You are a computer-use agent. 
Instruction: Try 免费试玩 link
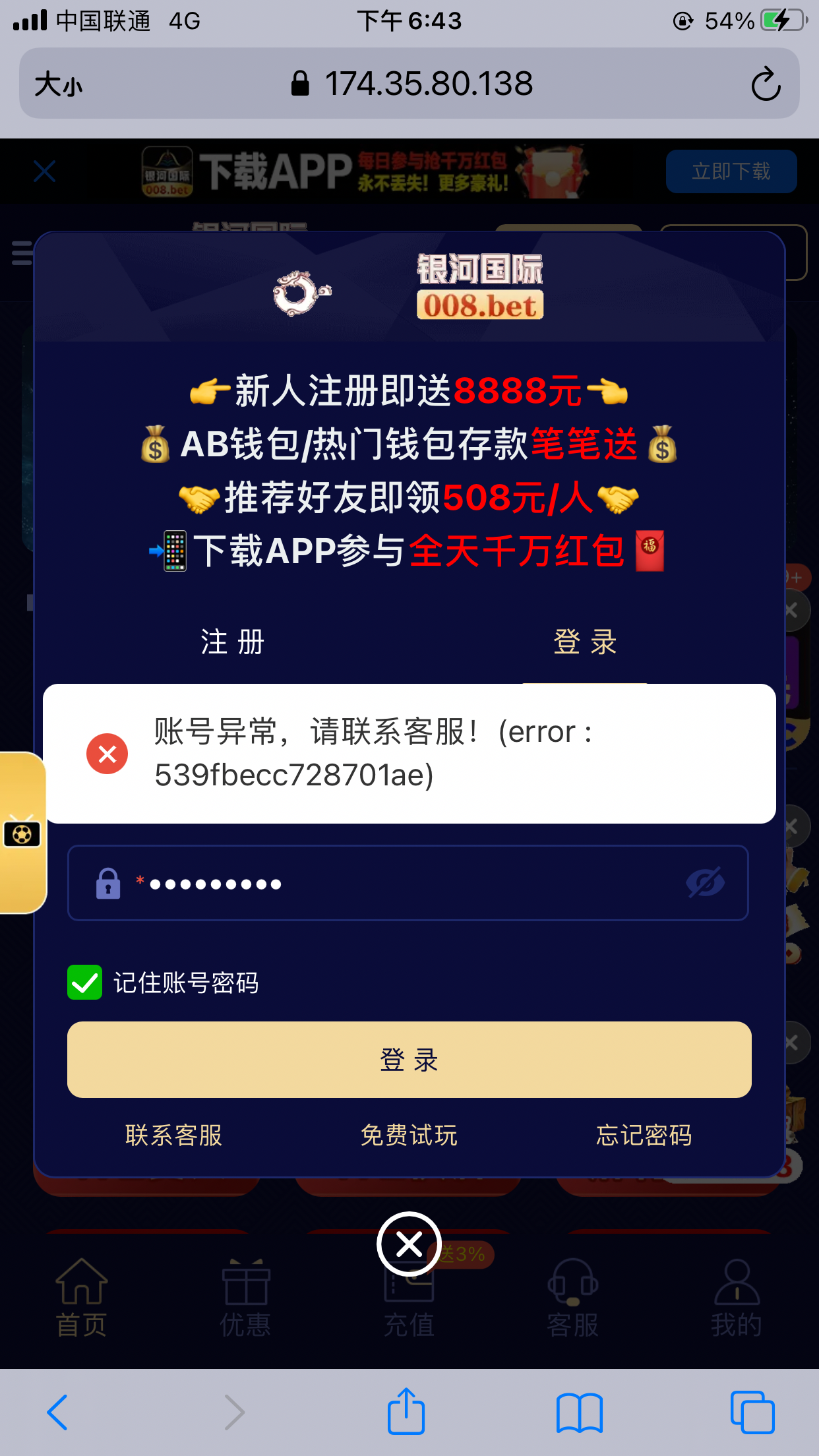pyautogui.click(x=409, y=1136)
